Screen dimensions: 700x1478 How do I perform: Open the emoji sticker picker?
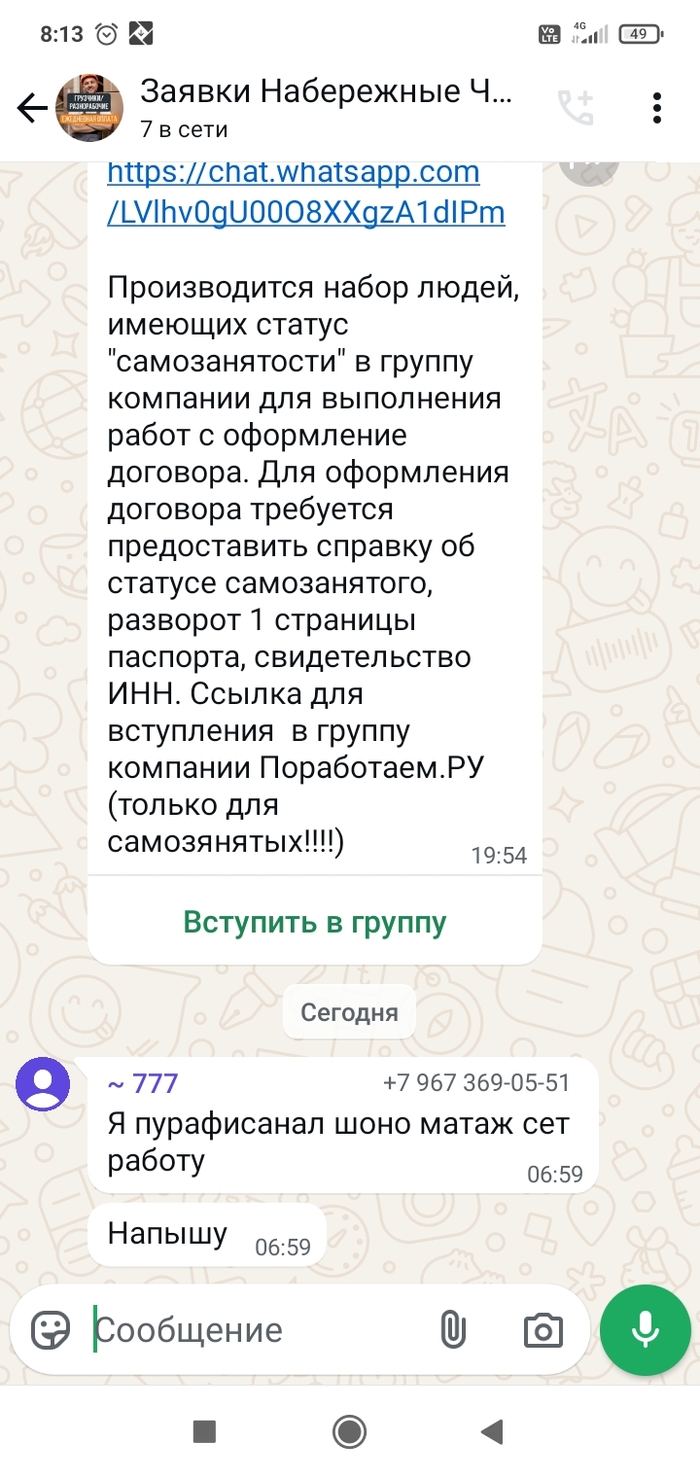pos(50,1330)
